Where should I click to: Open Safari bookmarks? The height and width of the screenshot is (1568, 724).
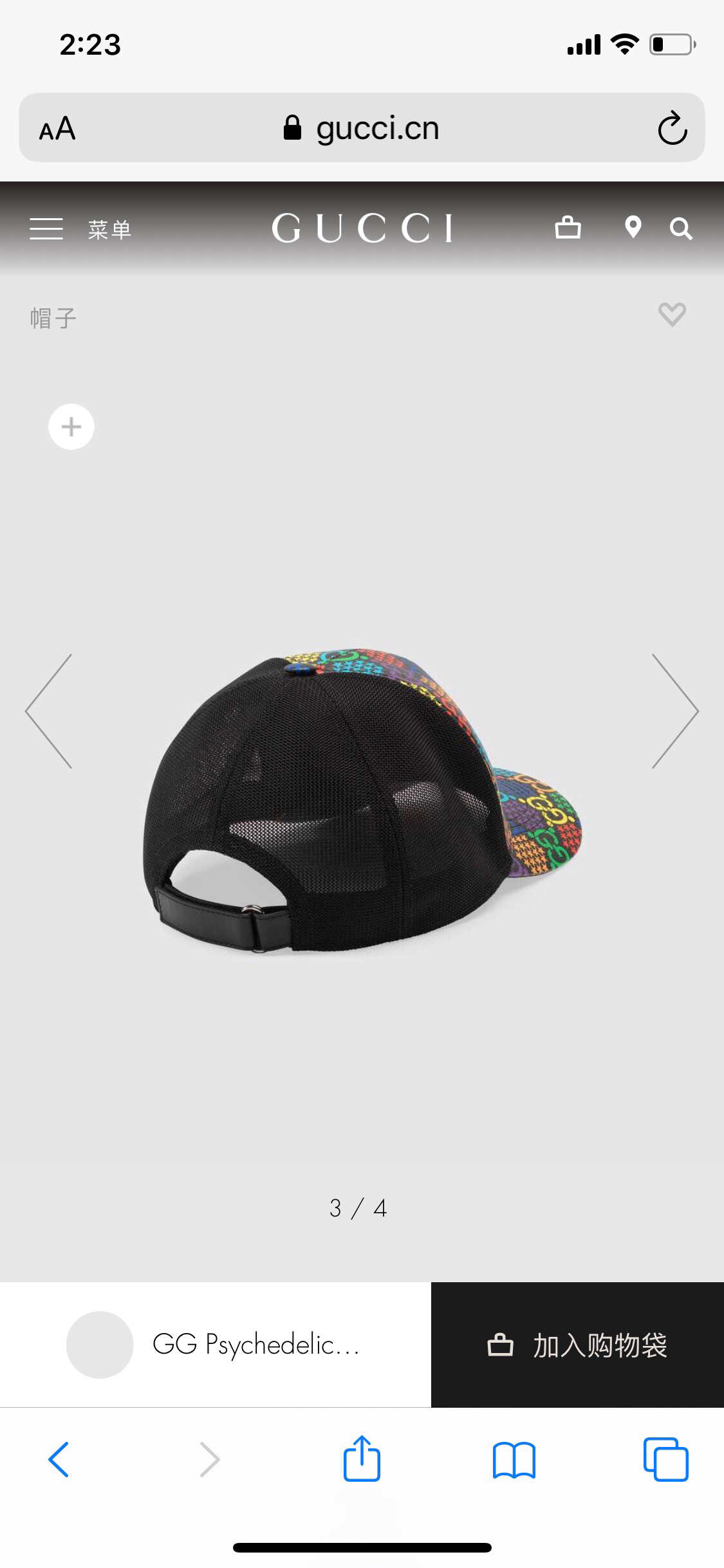point(514,1459)
